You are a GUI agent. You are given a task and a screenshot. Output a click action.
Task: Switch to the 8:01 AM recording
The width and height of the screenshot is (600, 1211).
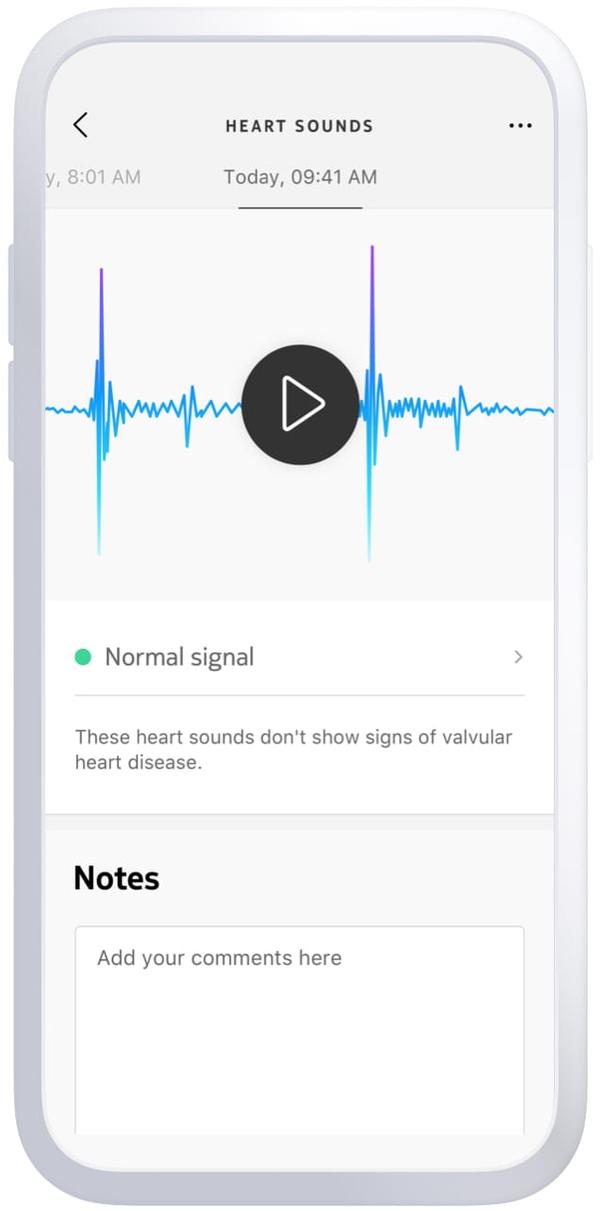93,177
